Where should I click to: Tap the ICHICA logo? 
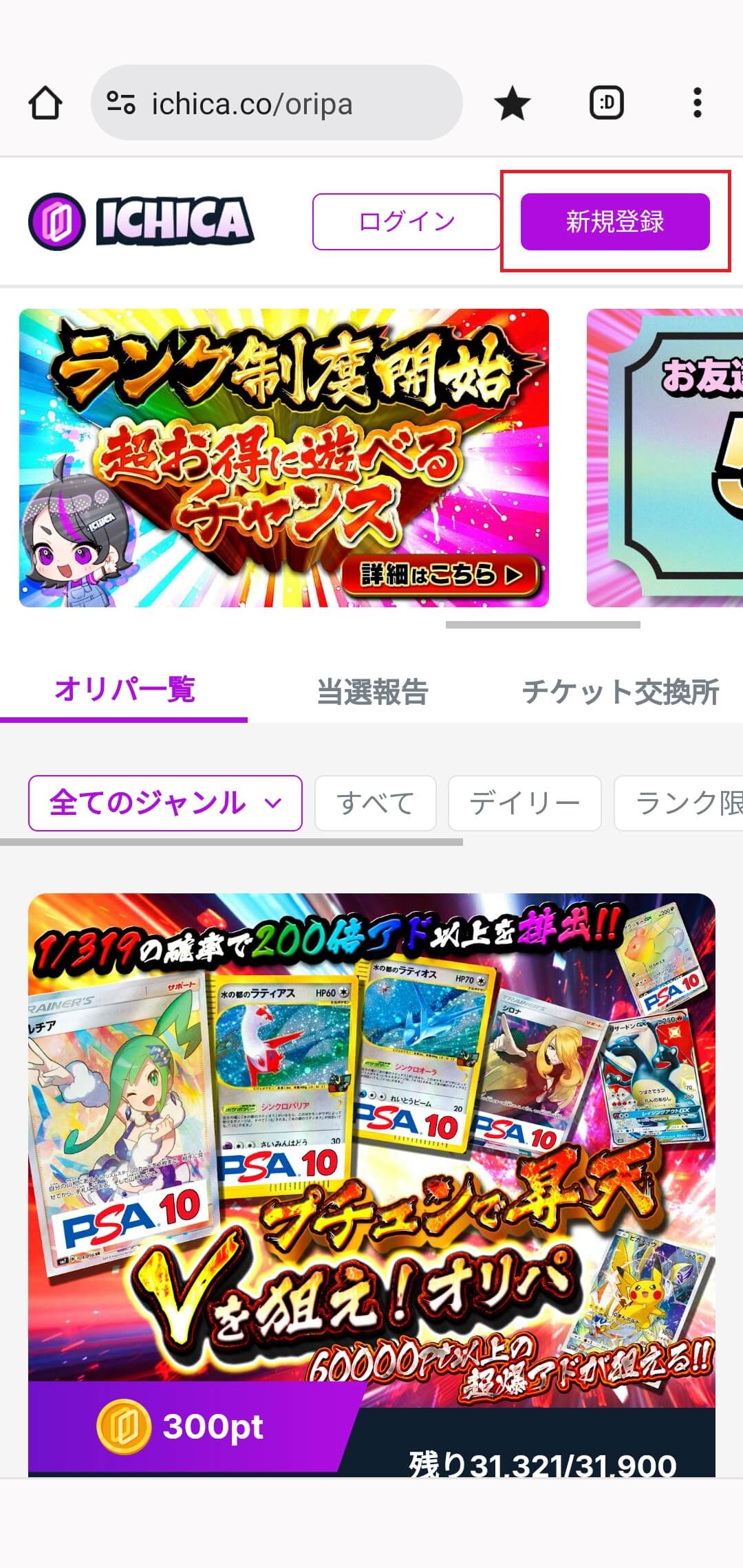141,221
